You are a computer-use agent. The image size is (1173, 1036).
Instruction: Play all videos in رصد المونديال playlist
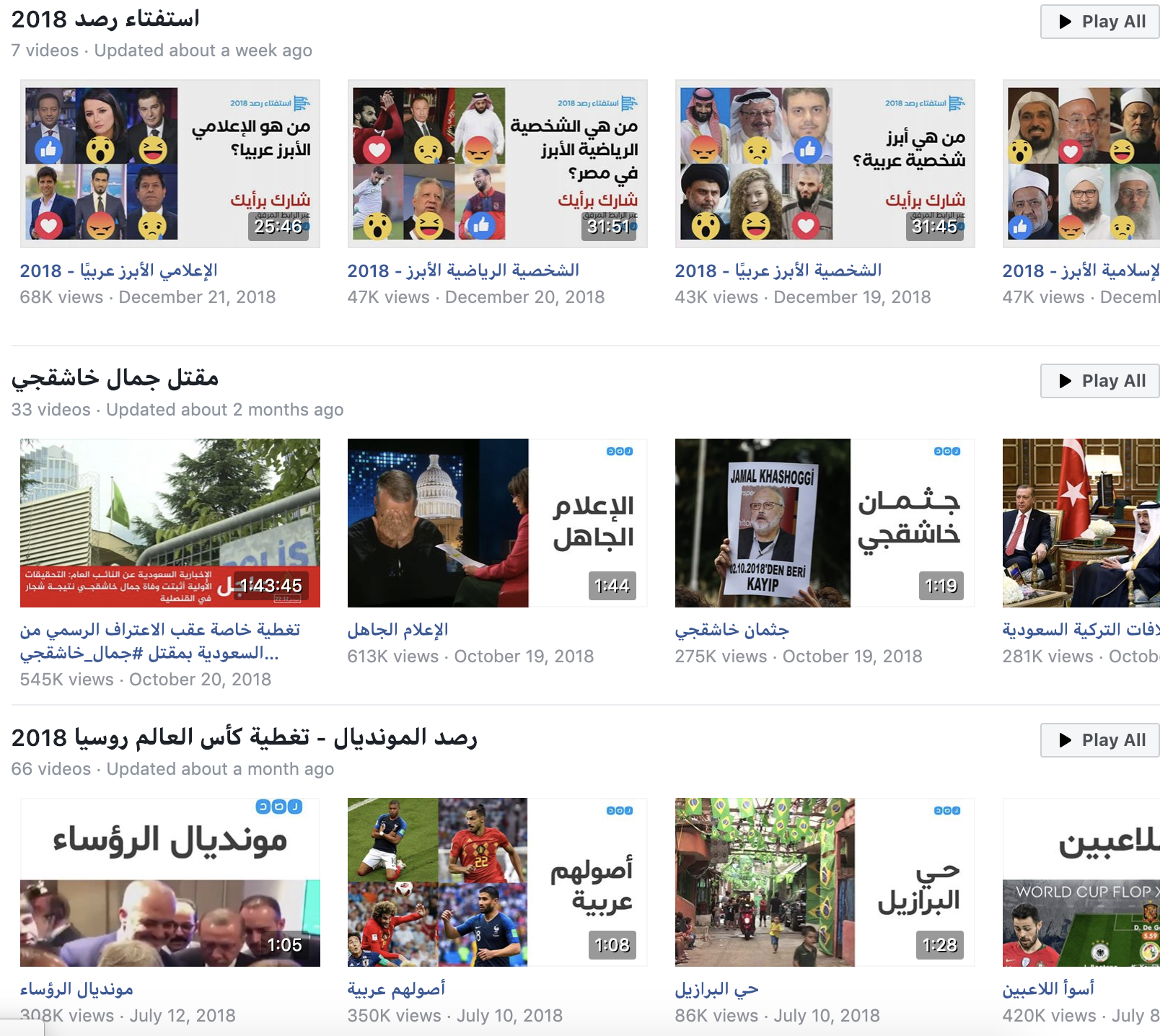[x=1099, y=740]
